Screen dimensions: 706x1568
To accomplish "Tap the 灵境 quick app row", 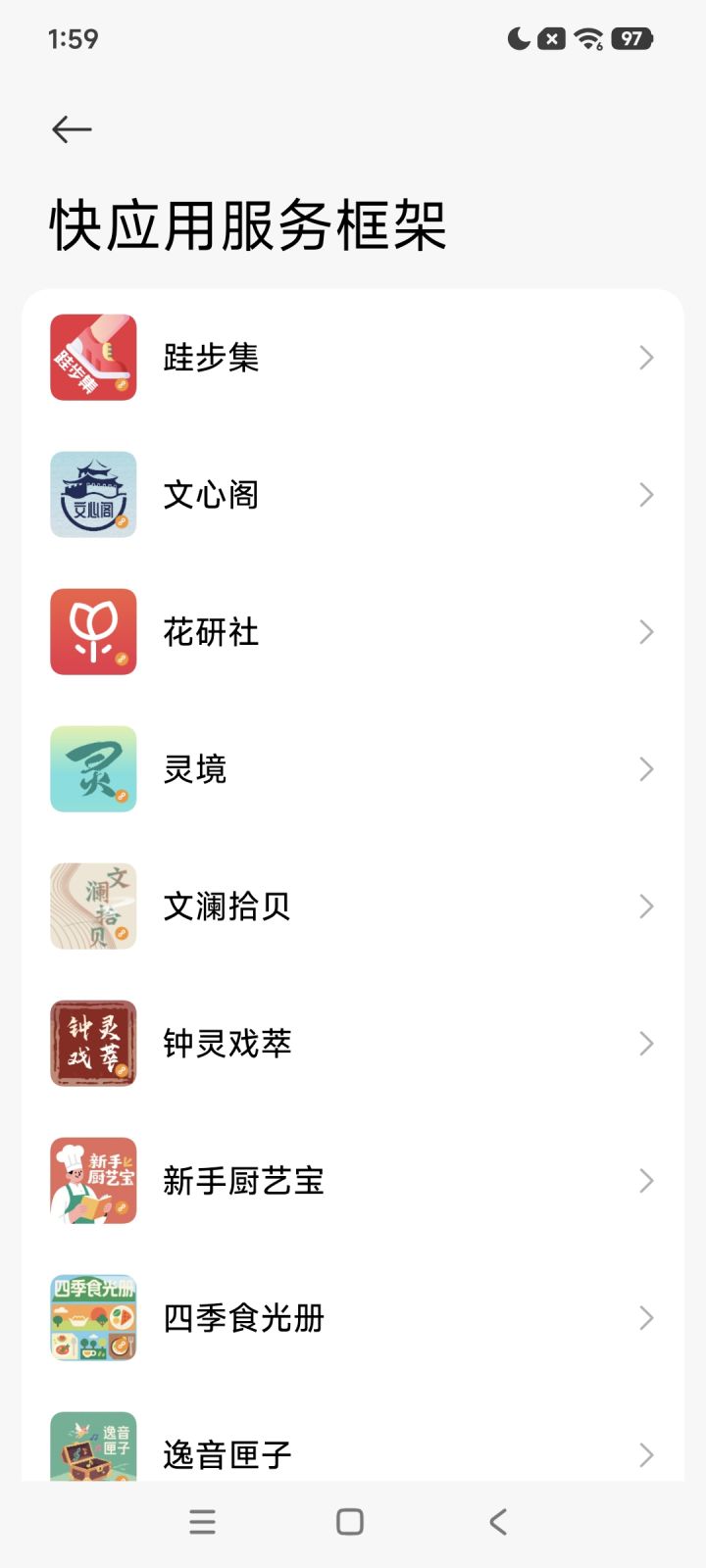I will [353, 769].
